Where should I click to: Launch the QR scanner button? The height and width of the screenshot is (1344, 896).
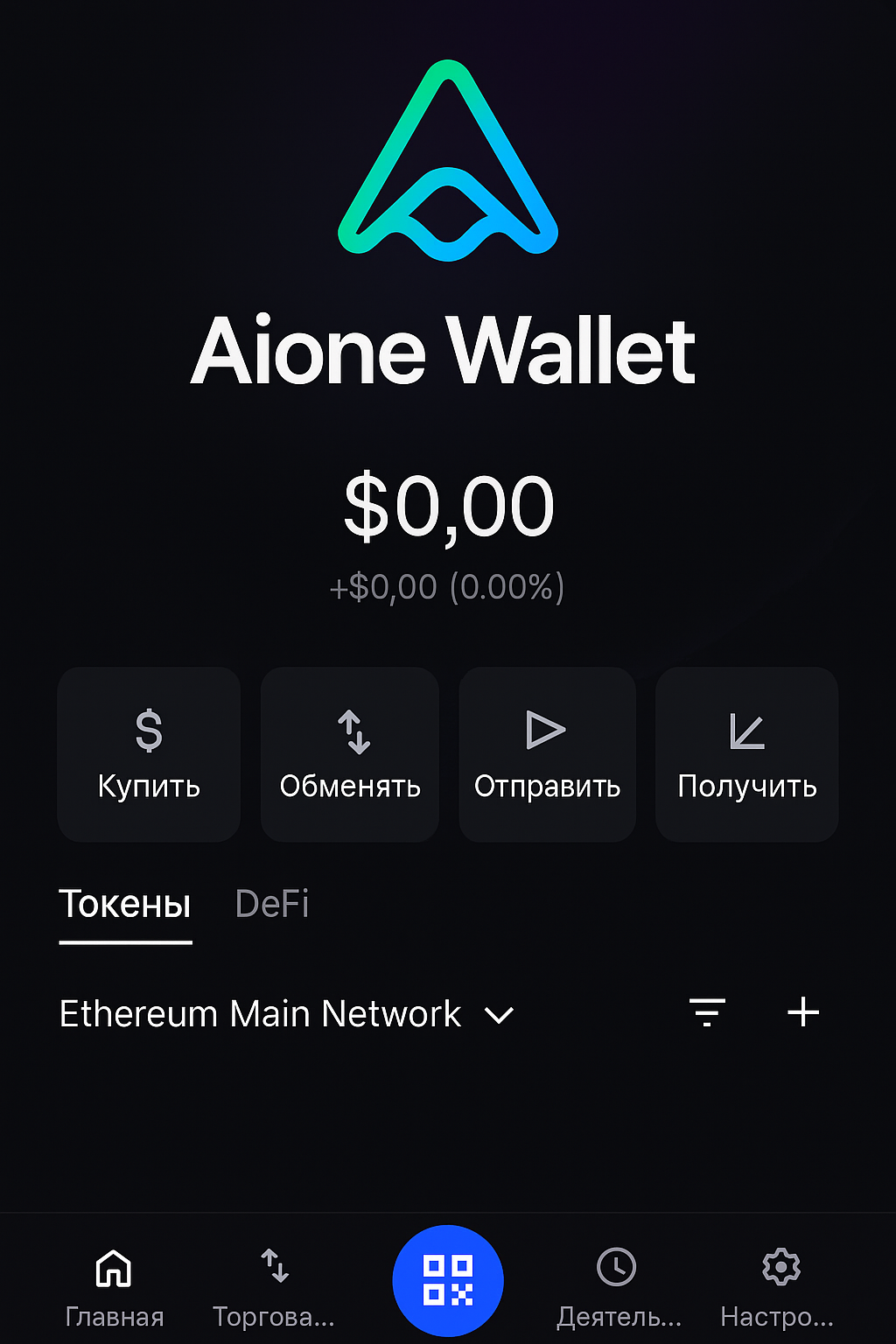tap(448, 1281)
